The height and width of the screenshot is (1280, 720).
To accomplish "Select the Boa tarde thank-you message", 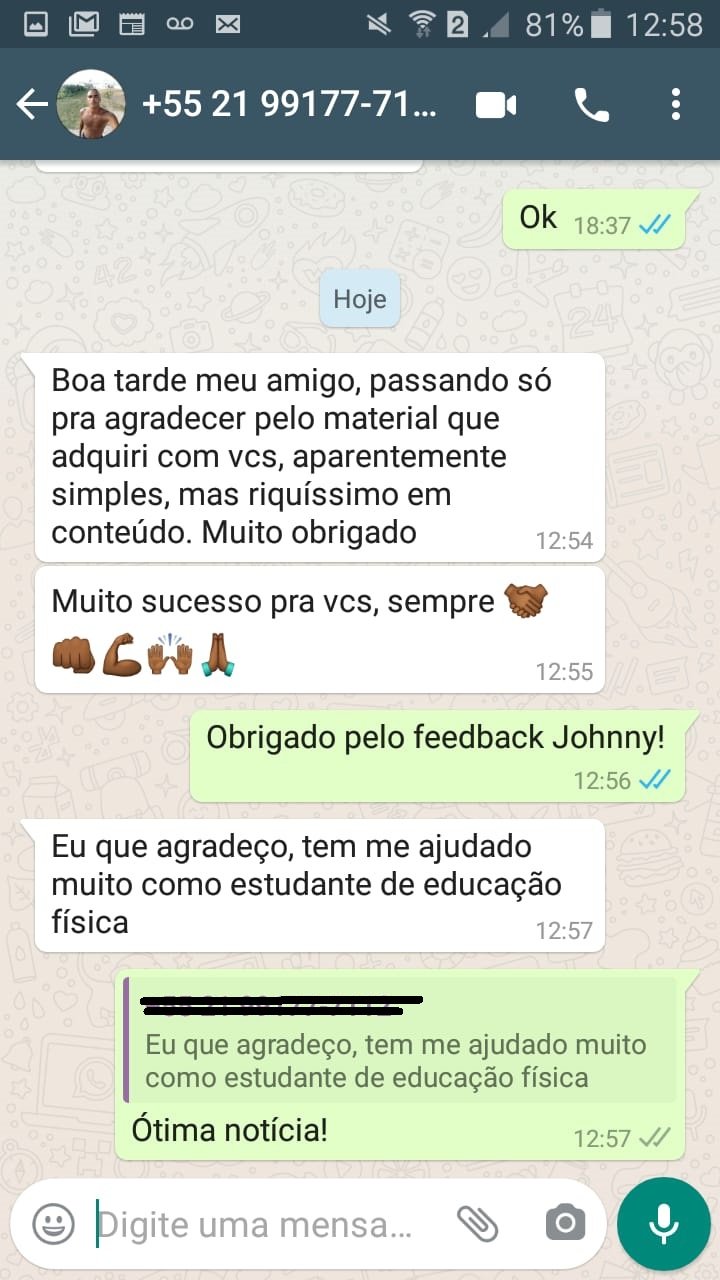I will pos(320,455).
